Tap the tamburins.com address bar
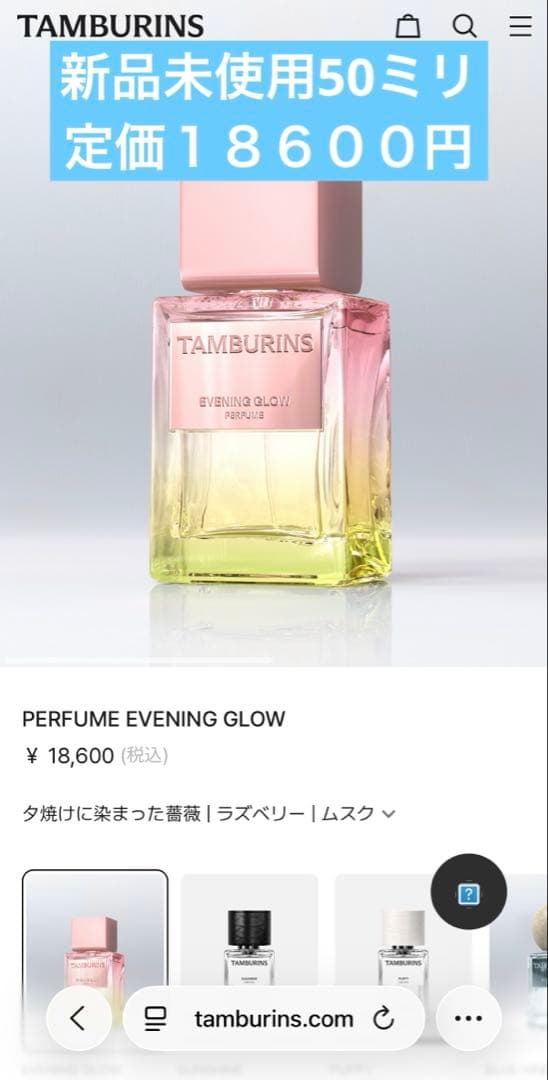548x1080 pixels. click(x=273, y=1018)
